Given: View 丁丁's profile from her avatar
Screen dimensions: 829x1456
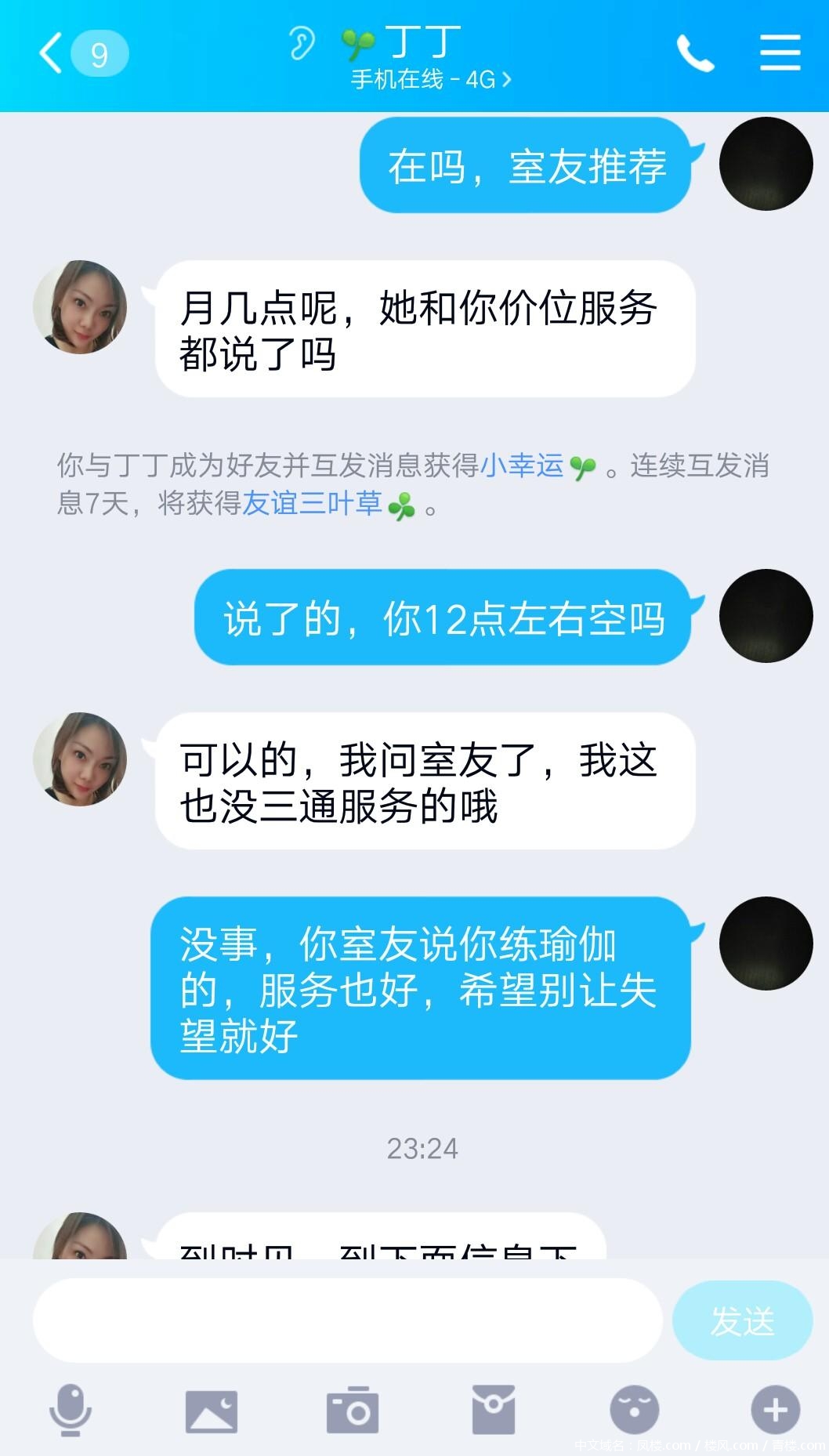Looking at the screenshot, I should pos(80,307).
